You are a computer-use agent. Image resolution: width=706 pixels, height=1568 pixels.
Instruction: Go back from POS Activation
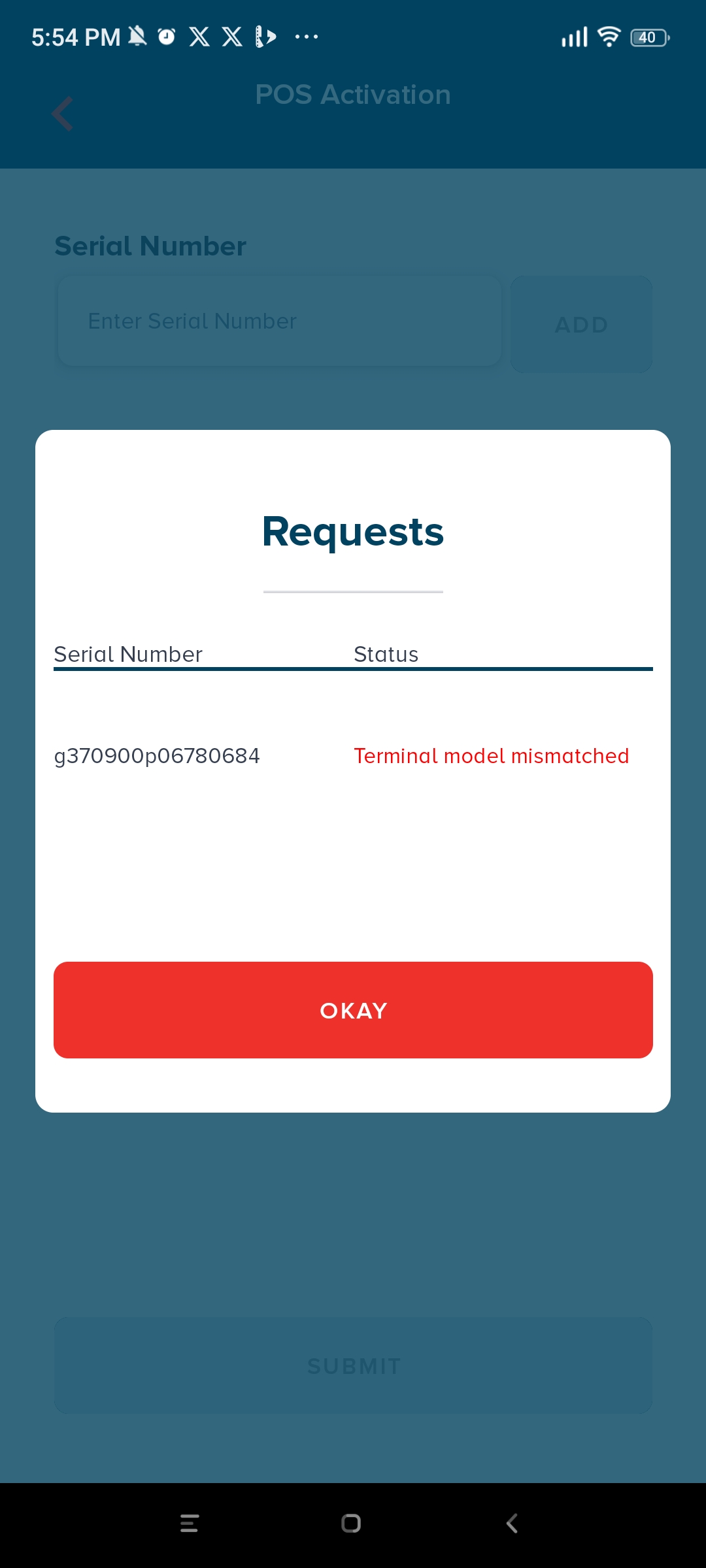[63, 114]
